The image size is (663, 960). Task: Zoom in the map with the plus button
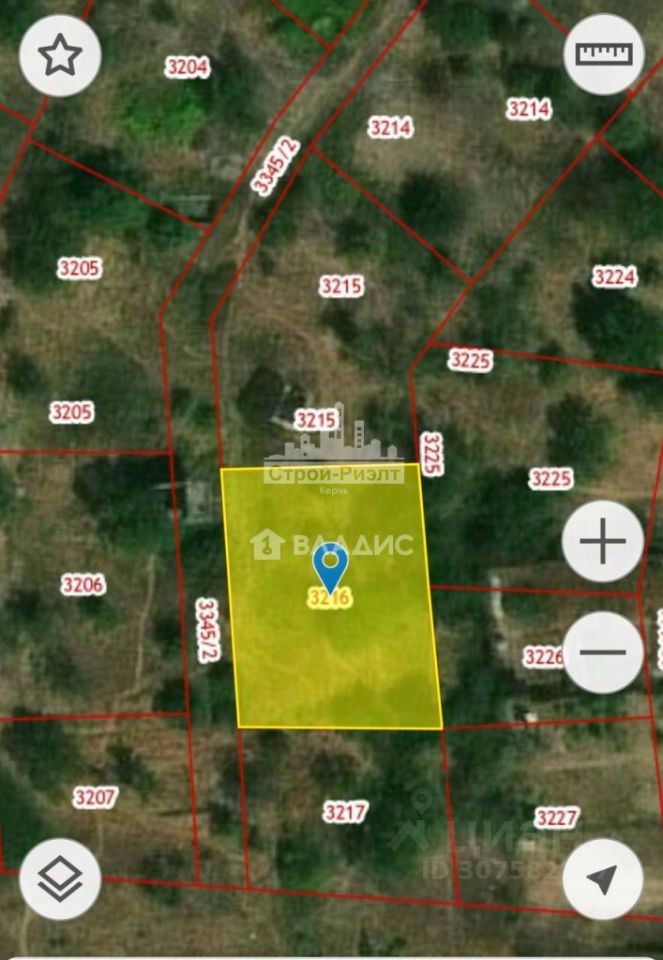click(603, 542)
